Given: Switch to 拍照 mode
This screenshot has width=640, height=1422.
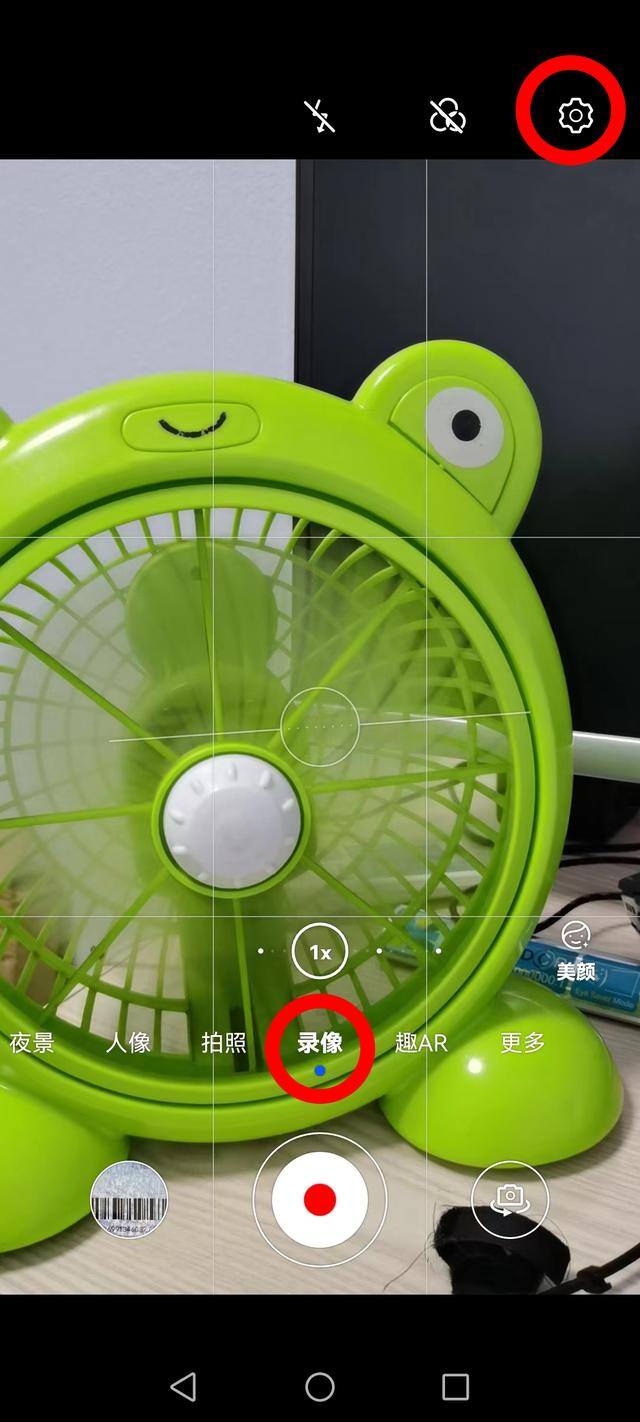Looking at the screenshot, I should [x=223, y=1043].
